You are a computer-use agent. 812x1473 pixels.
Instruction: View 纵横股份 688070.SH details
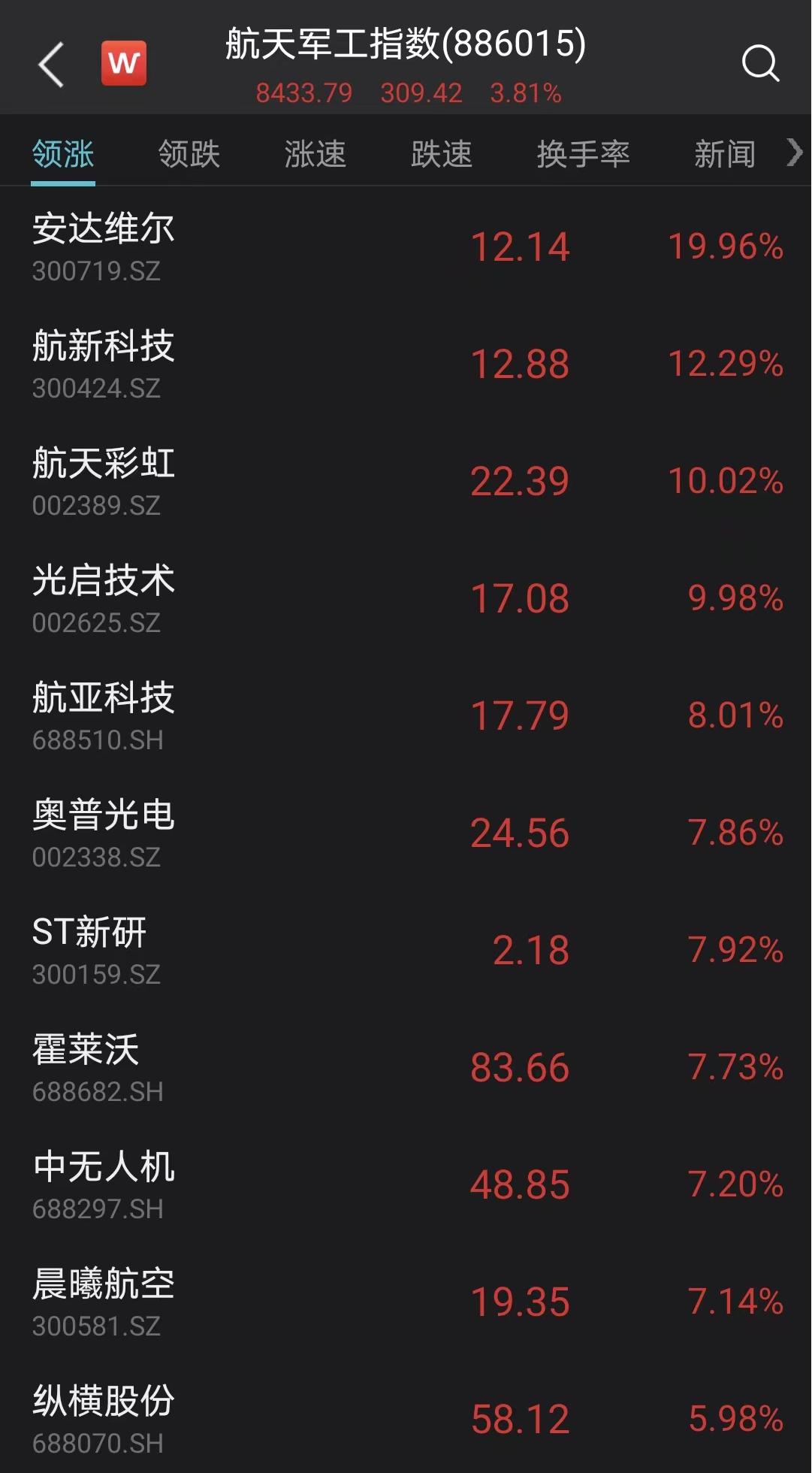point(406,1417)
